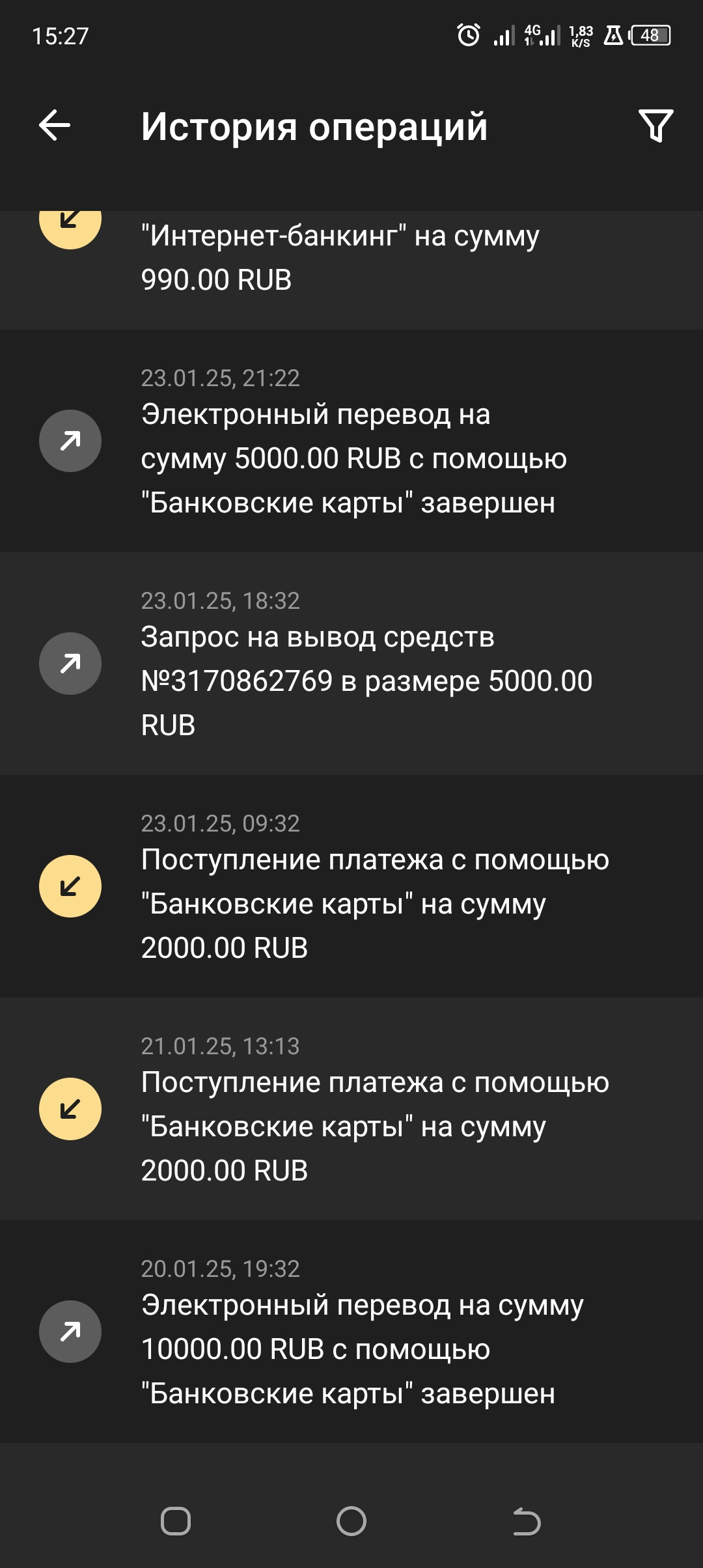Open the operations filter
Viewport: 703px width, 1568px height.
coord(655,126)
